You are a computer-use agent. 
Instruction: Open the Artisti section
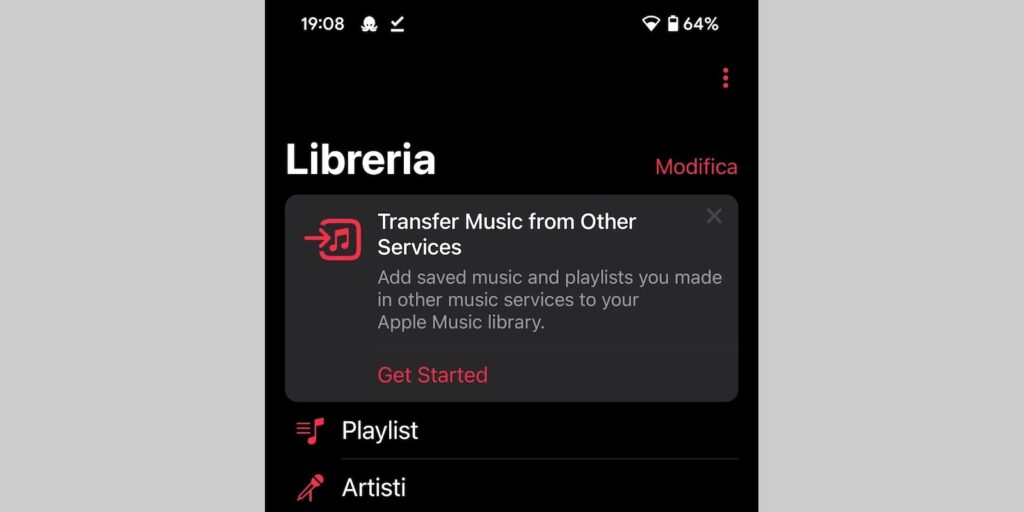point(374,488)
